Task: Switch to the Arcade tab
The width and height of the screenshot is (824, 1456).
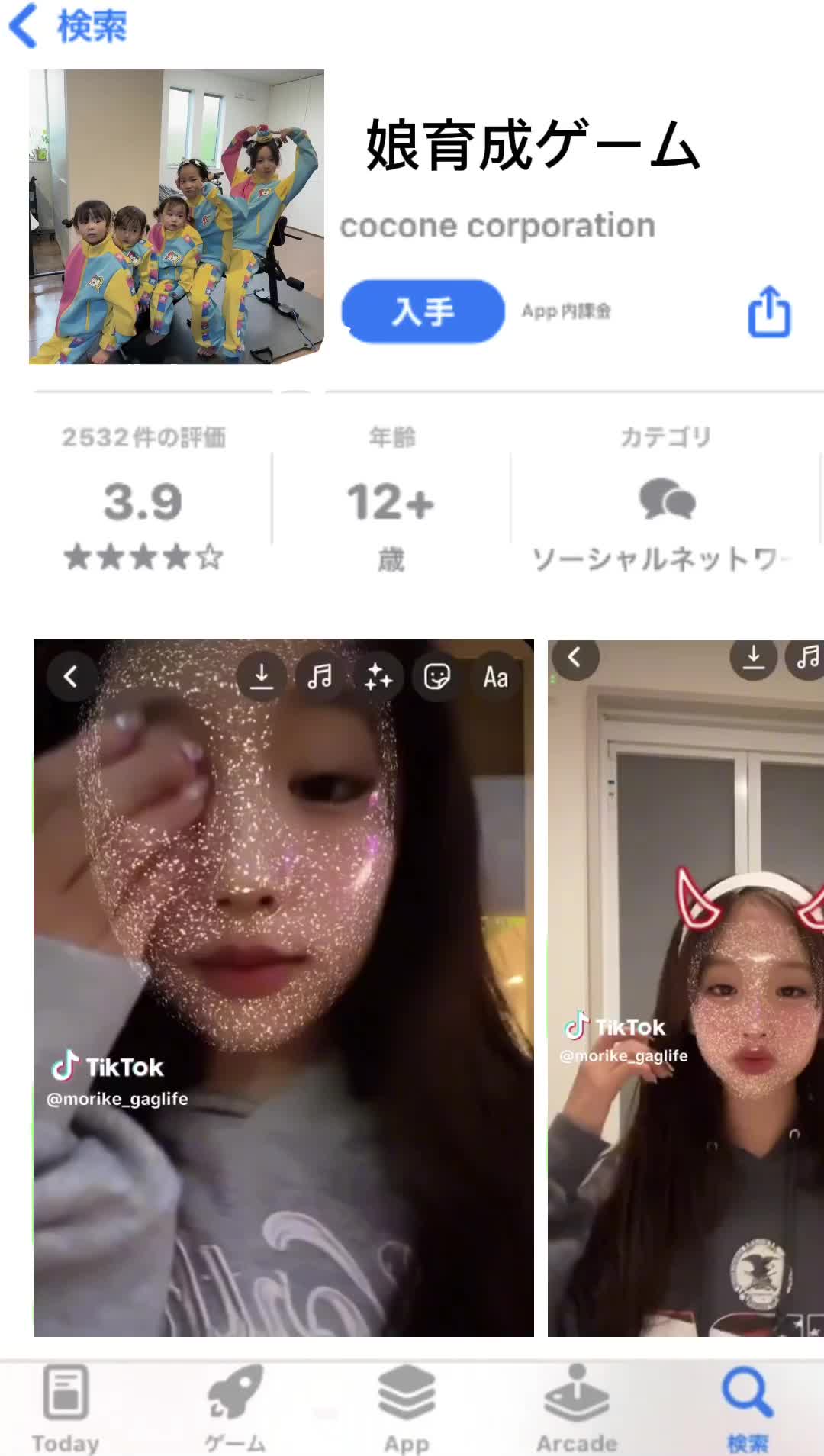Action: coord(577,1409)
